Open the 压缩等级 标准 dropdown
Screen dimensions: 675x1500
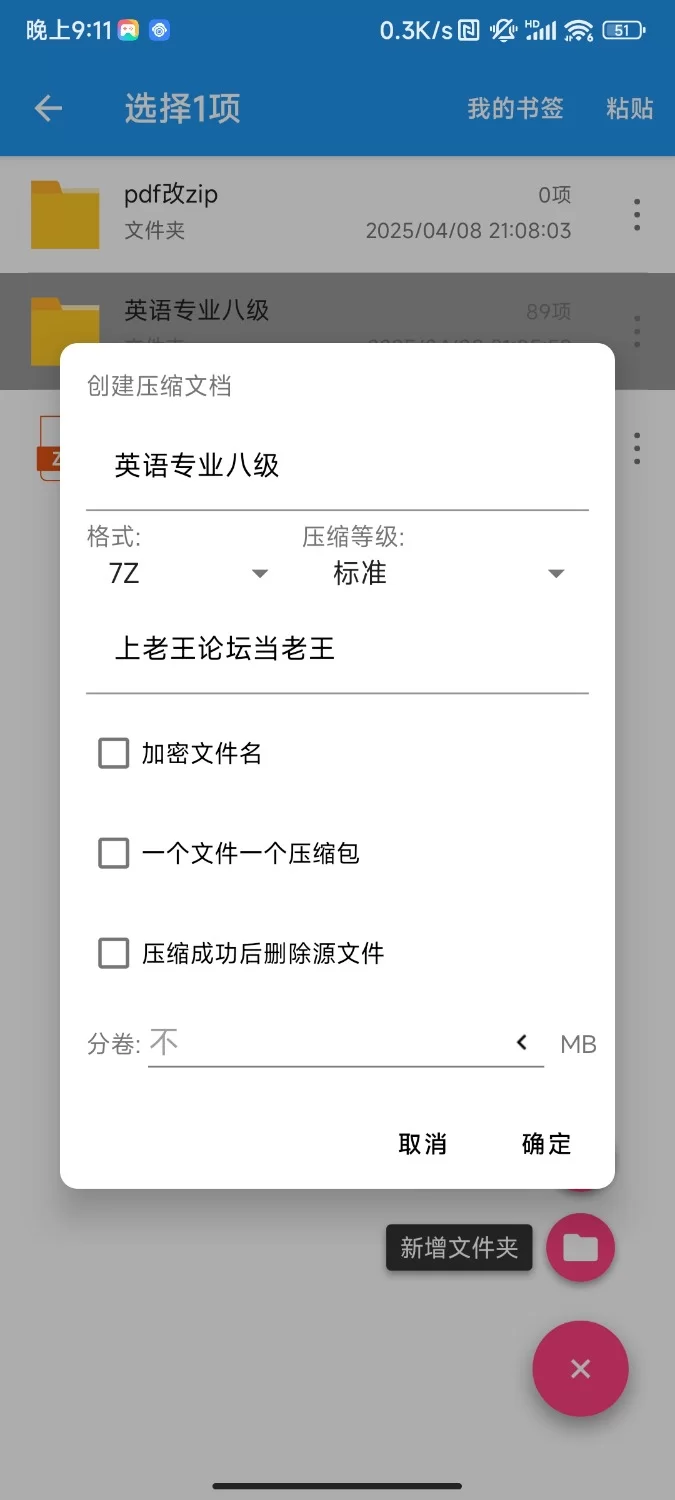(448, 573)
